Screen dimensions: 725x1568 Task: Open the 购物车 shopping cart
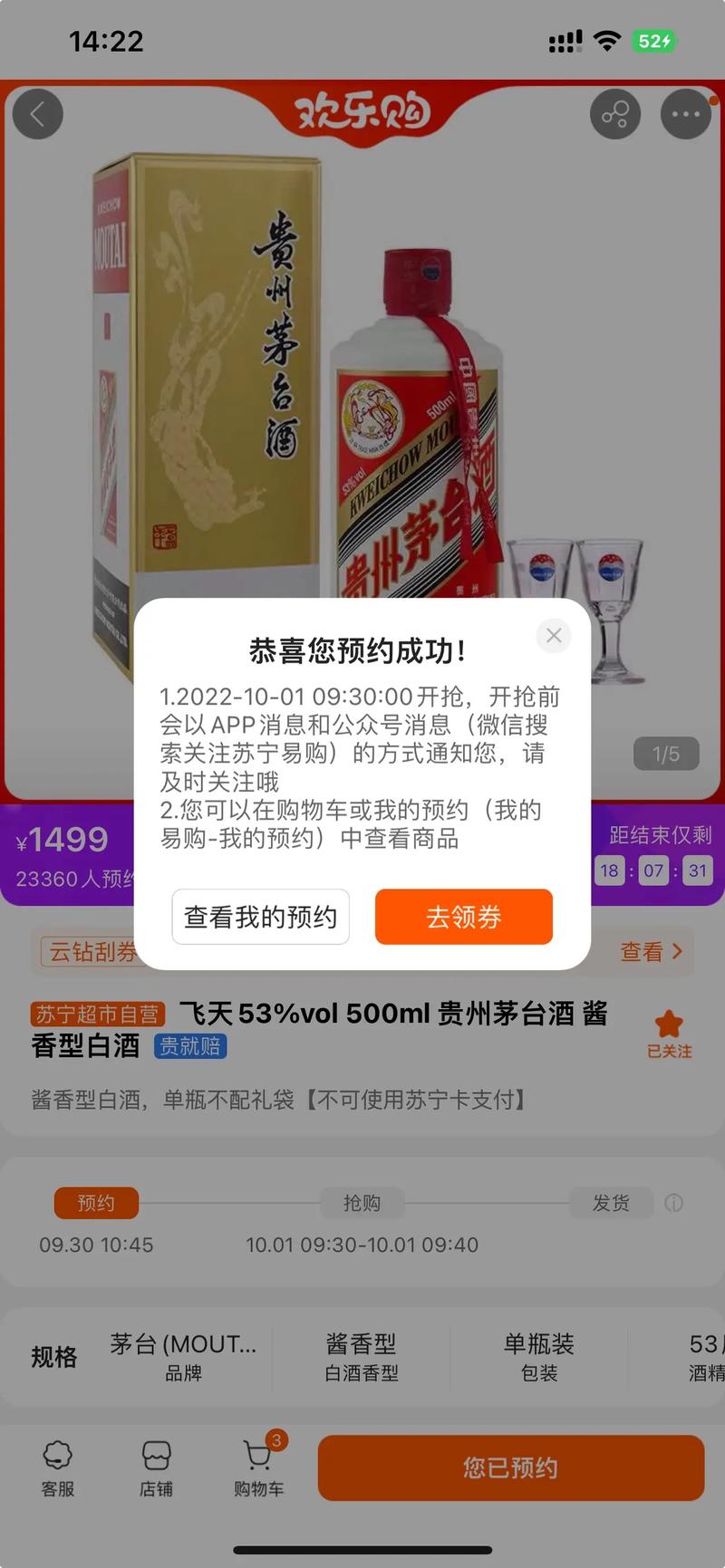click(x=259, y=1468)
